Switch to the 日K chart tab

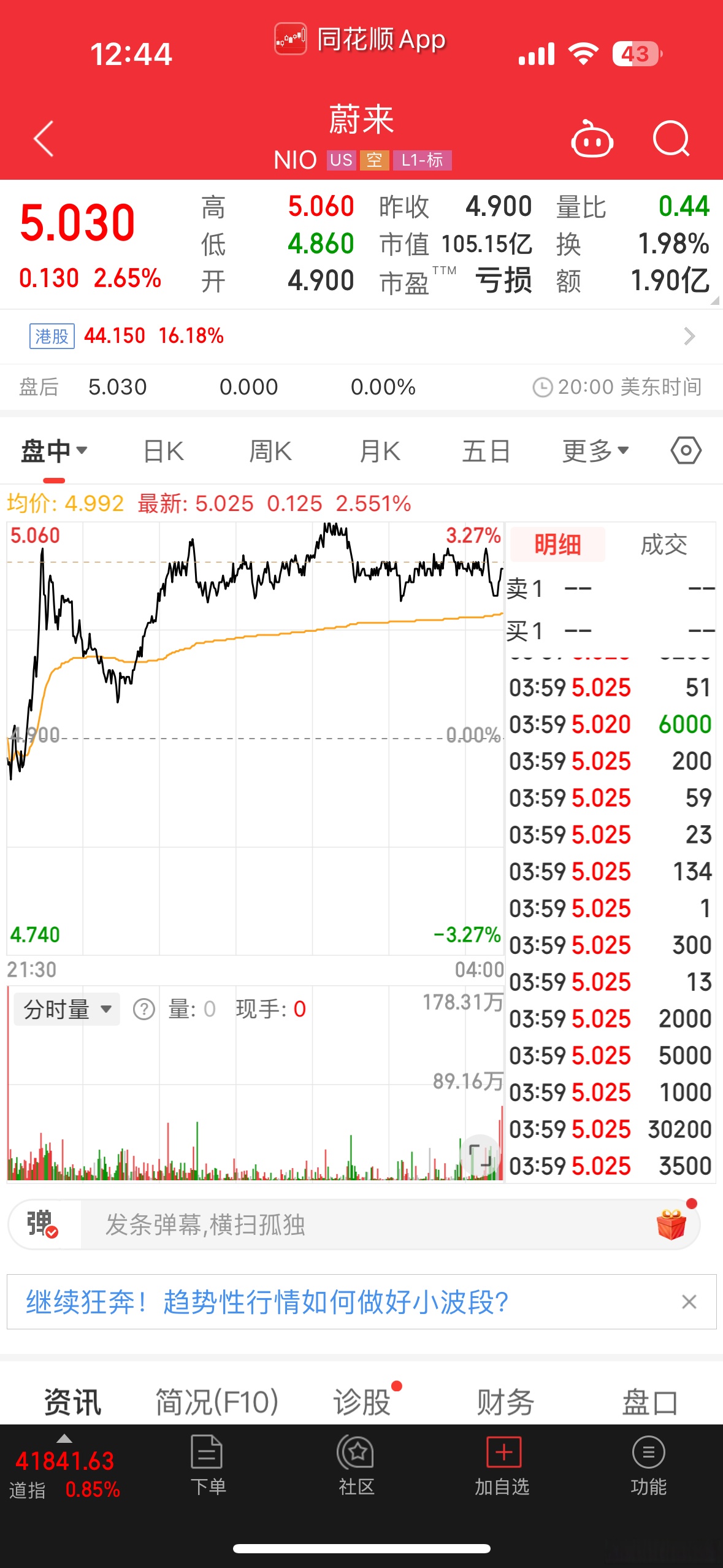(x=163, y=452)
